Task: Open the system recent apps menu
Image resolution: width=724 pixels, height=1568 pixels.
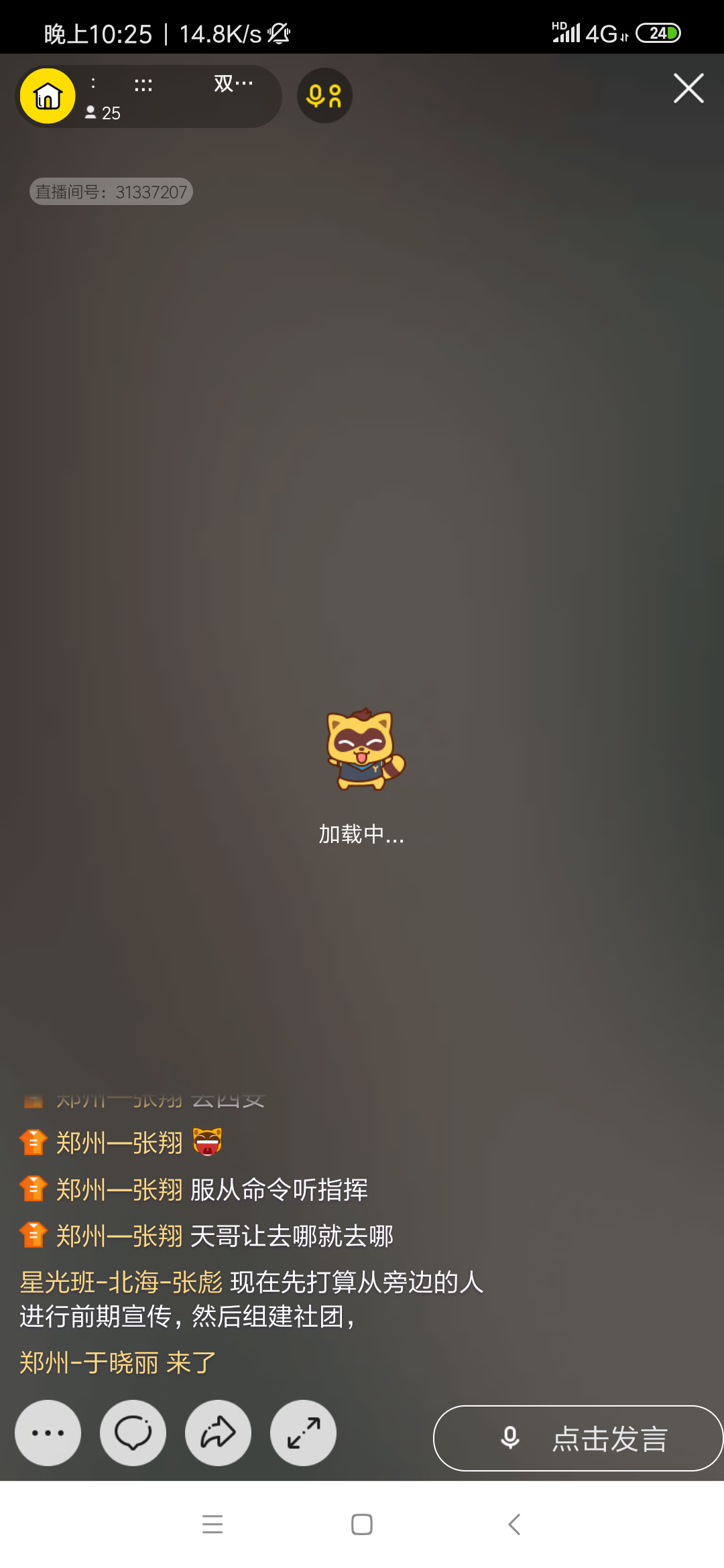Action: point(213,1524)
